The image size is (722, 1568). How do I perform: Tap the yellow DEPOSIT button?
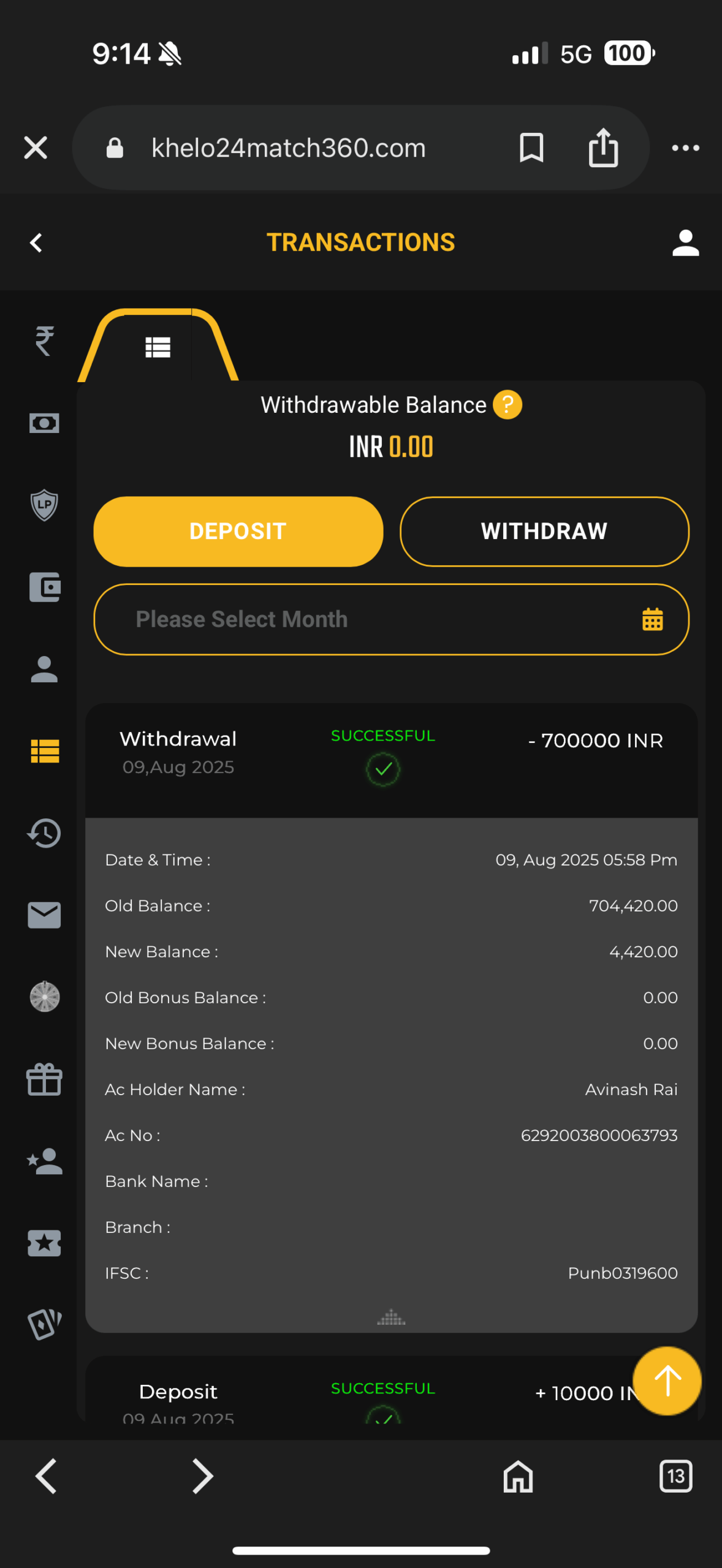click(238, 531)
